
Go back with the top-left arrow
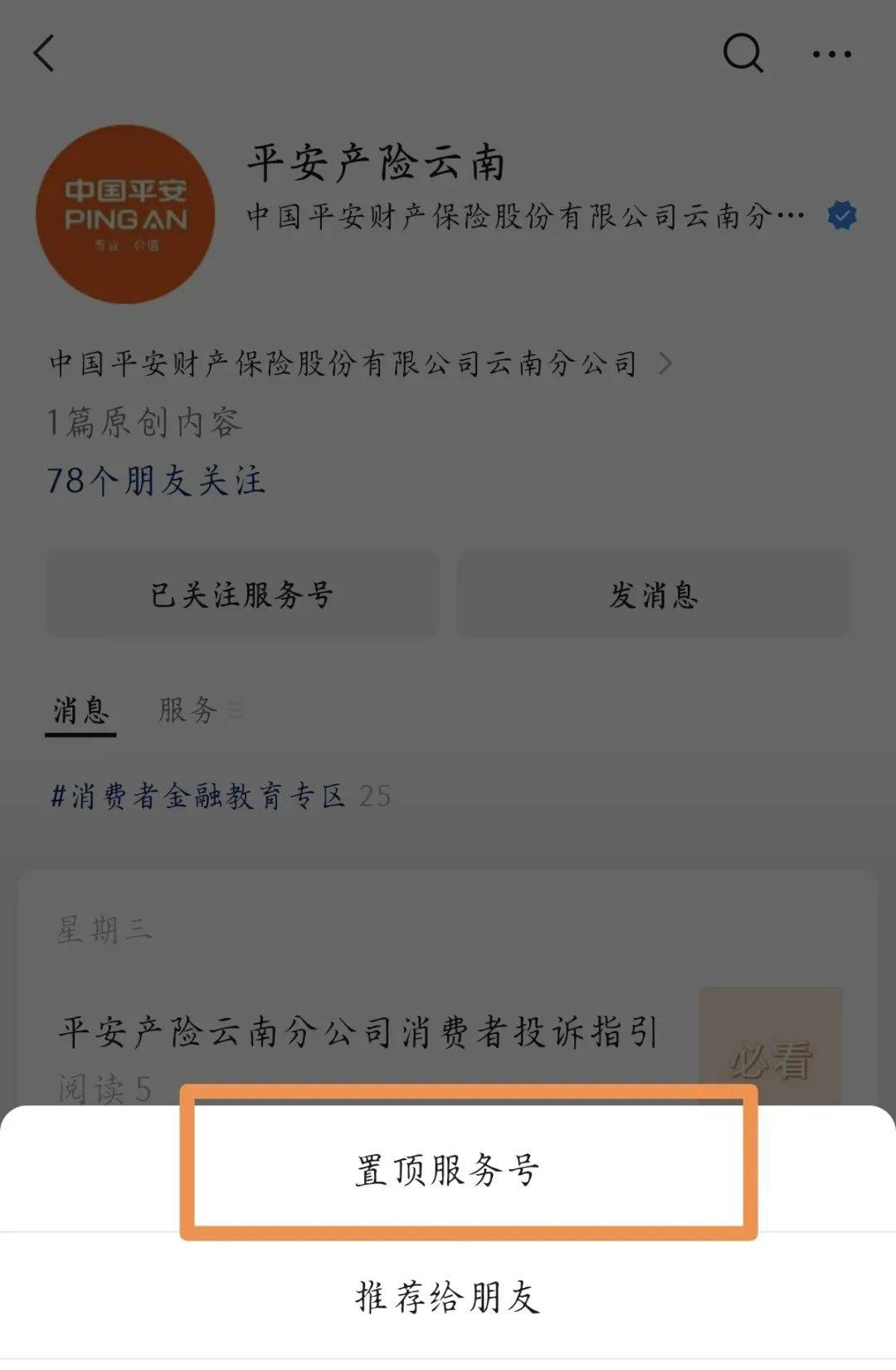(x=45, y=54)
